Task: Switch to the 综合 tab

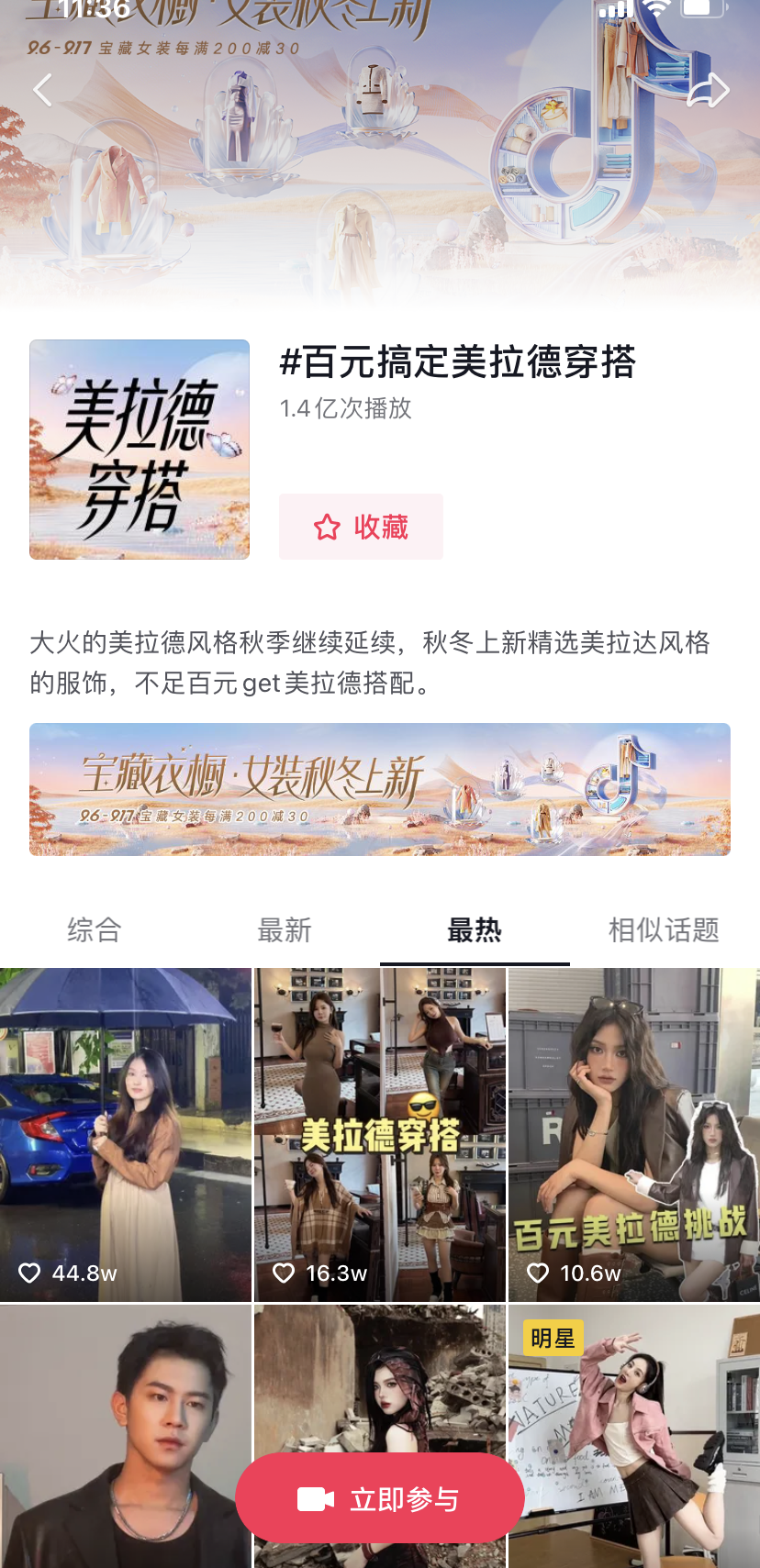Action: pos(95,930)
